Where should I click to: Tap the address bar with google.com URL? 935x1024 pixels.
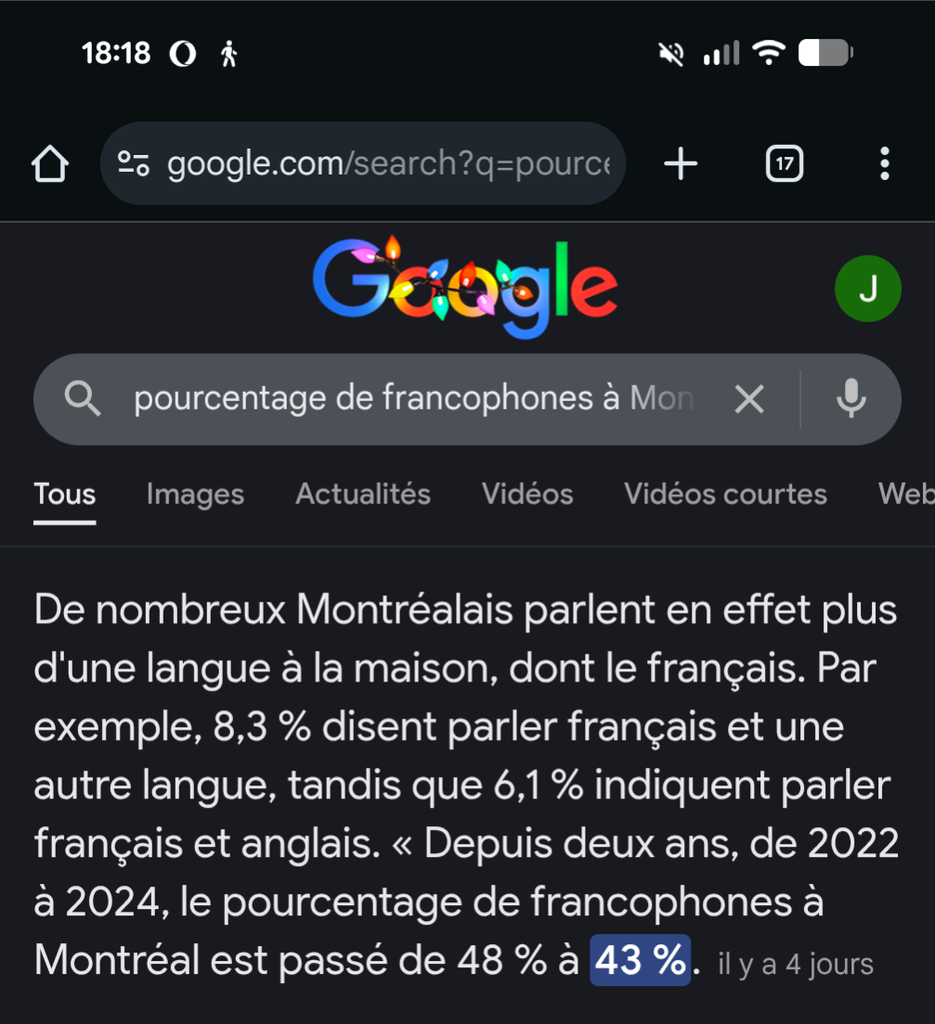coord(388,164)
